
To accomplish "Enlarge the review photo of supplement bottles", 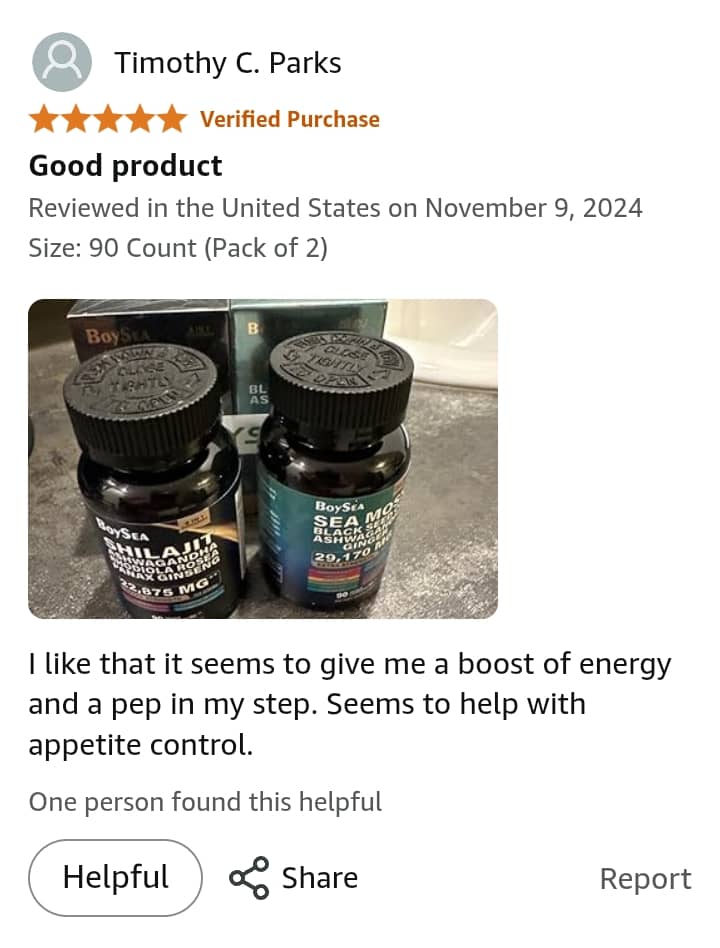I will click(262, 458).
